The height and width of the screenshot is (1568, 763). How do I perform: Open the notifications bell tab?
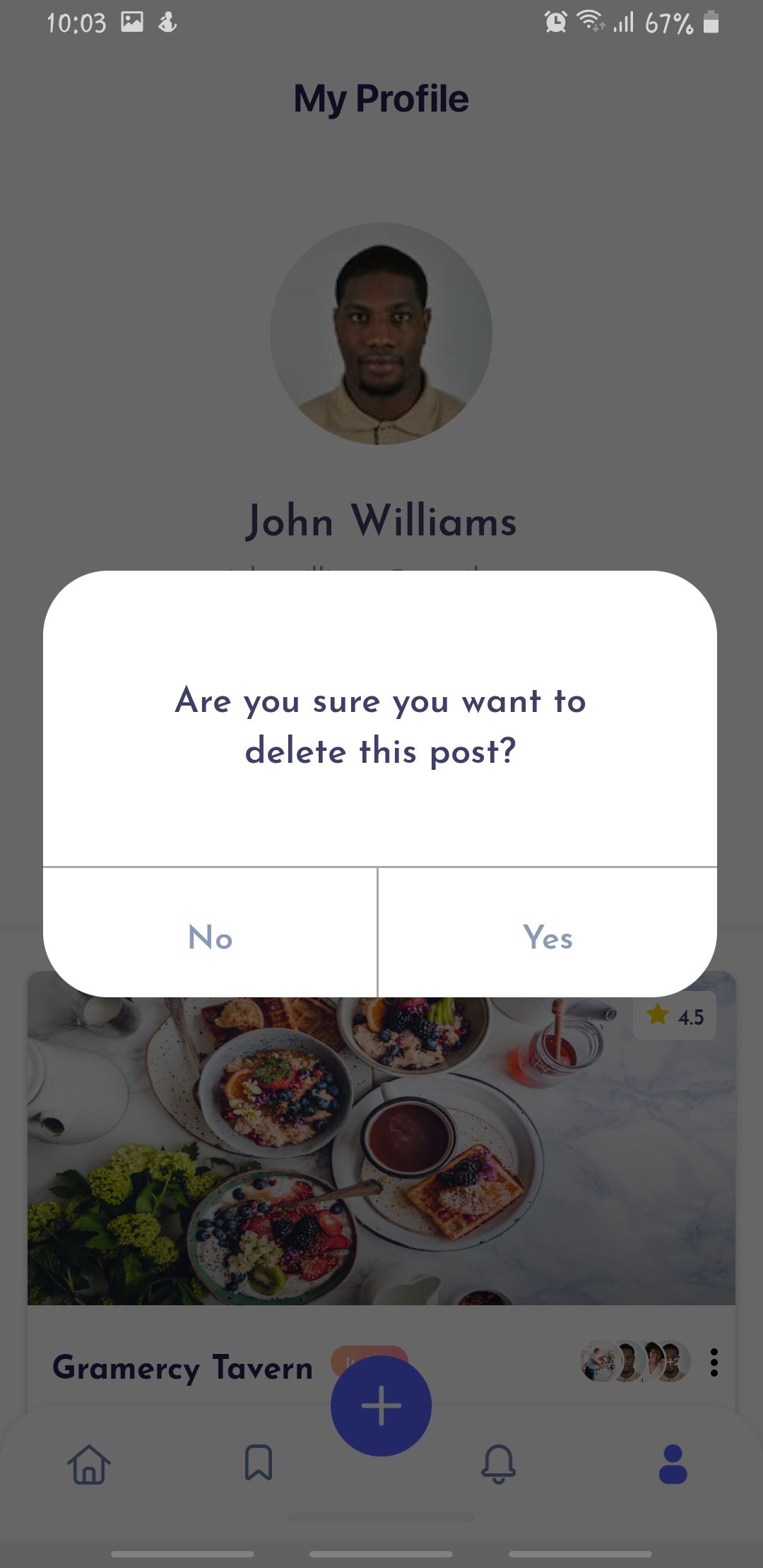coord(498,1463)
